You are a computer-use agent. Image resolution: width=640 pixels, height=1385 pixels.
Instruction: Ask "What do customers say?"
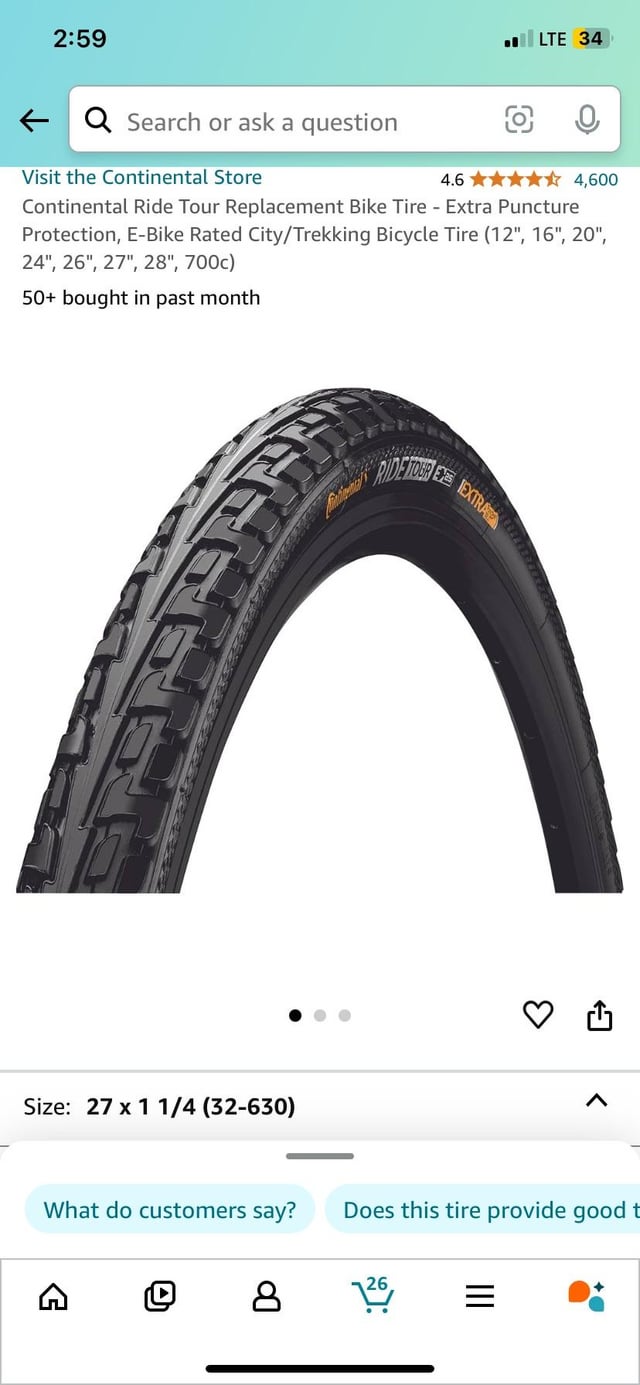[x=170, y=1210]
